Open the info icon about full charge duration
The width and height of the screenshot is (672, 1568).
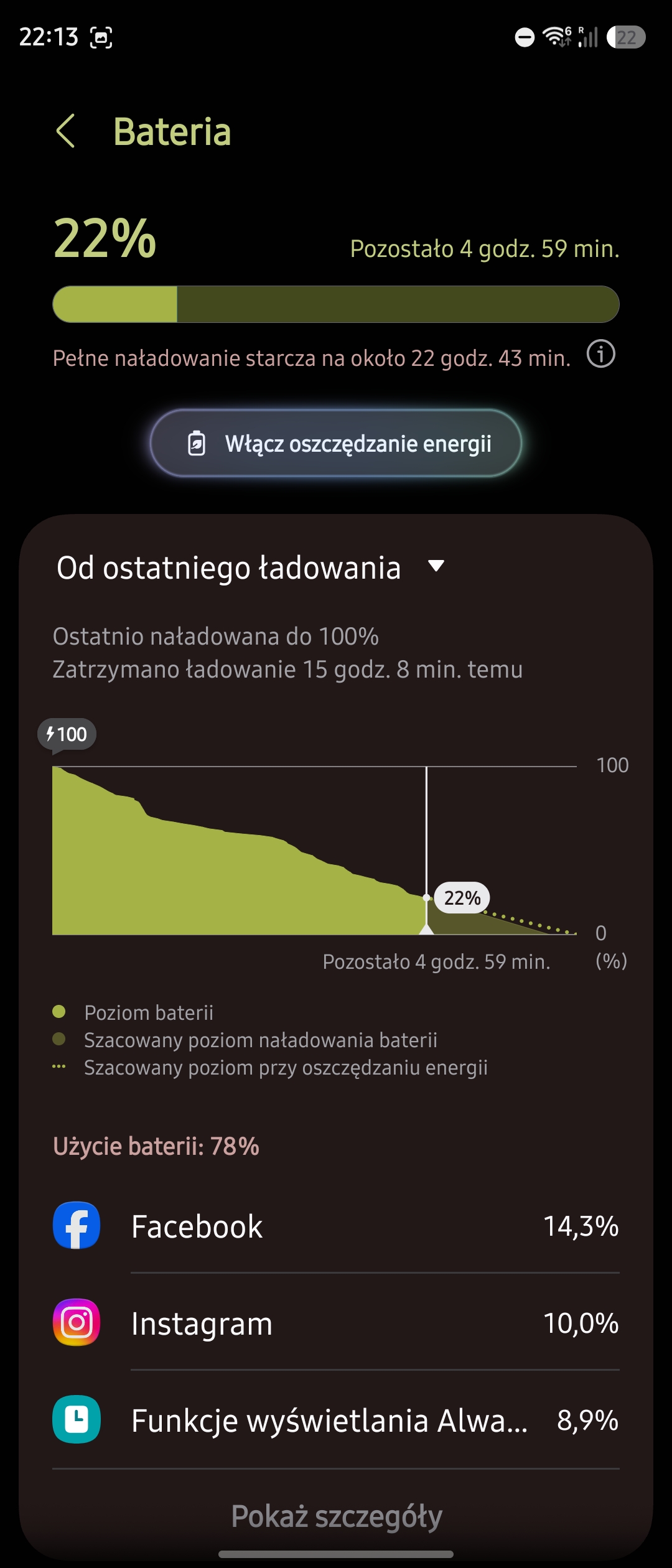pyautogui.click(x=600, y=355)
